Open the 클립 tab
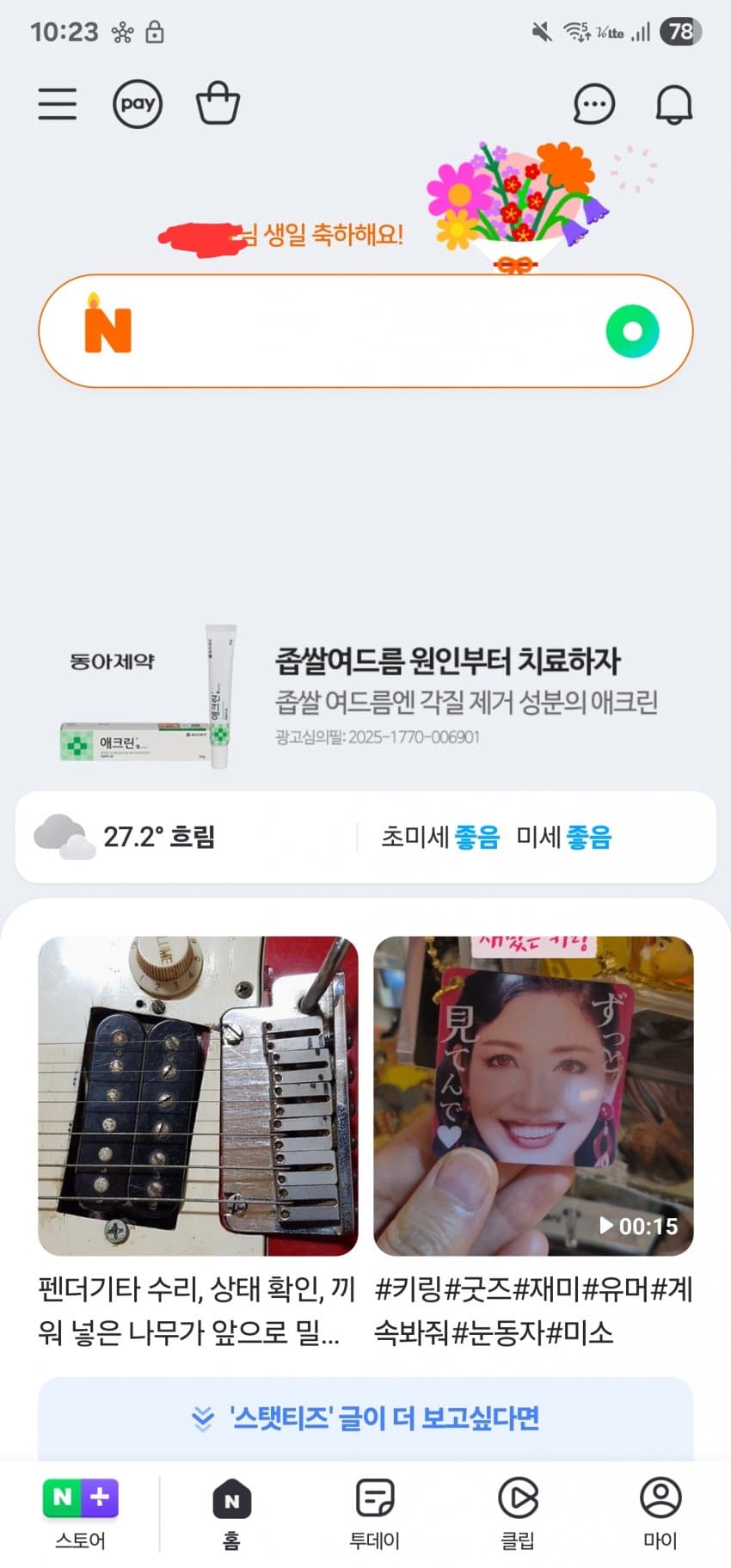Image resolution: width=731 pixels, height=1568 pixels. click(518, 1514)
